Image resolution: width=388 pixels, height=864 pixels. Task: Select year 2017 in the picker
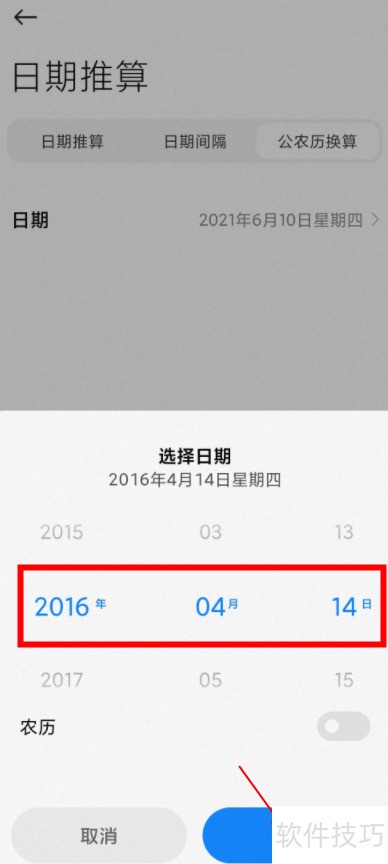(x=62, y=680)
